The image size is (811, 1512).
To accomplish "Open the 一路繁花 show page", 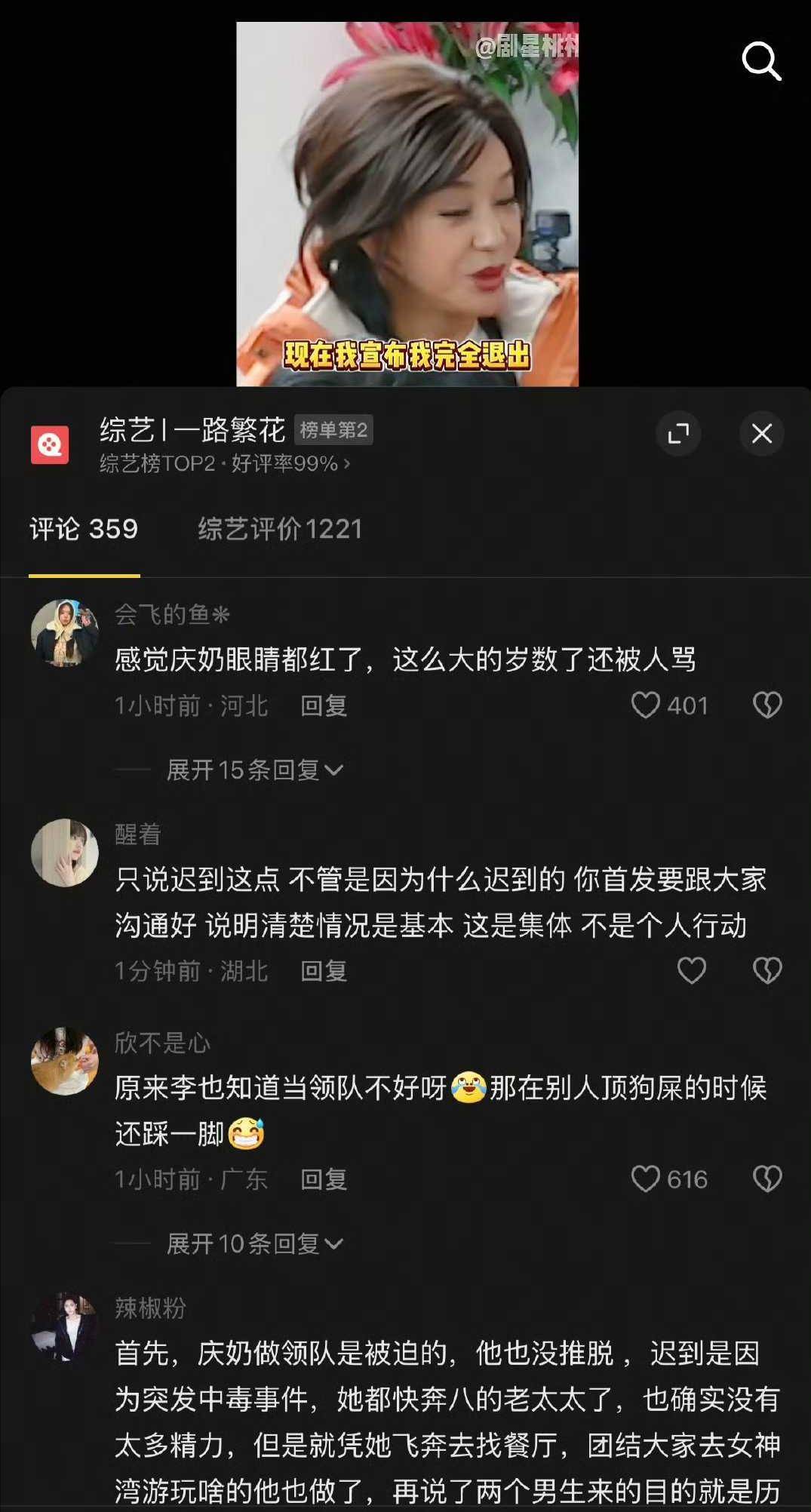I will pos(192,431).
